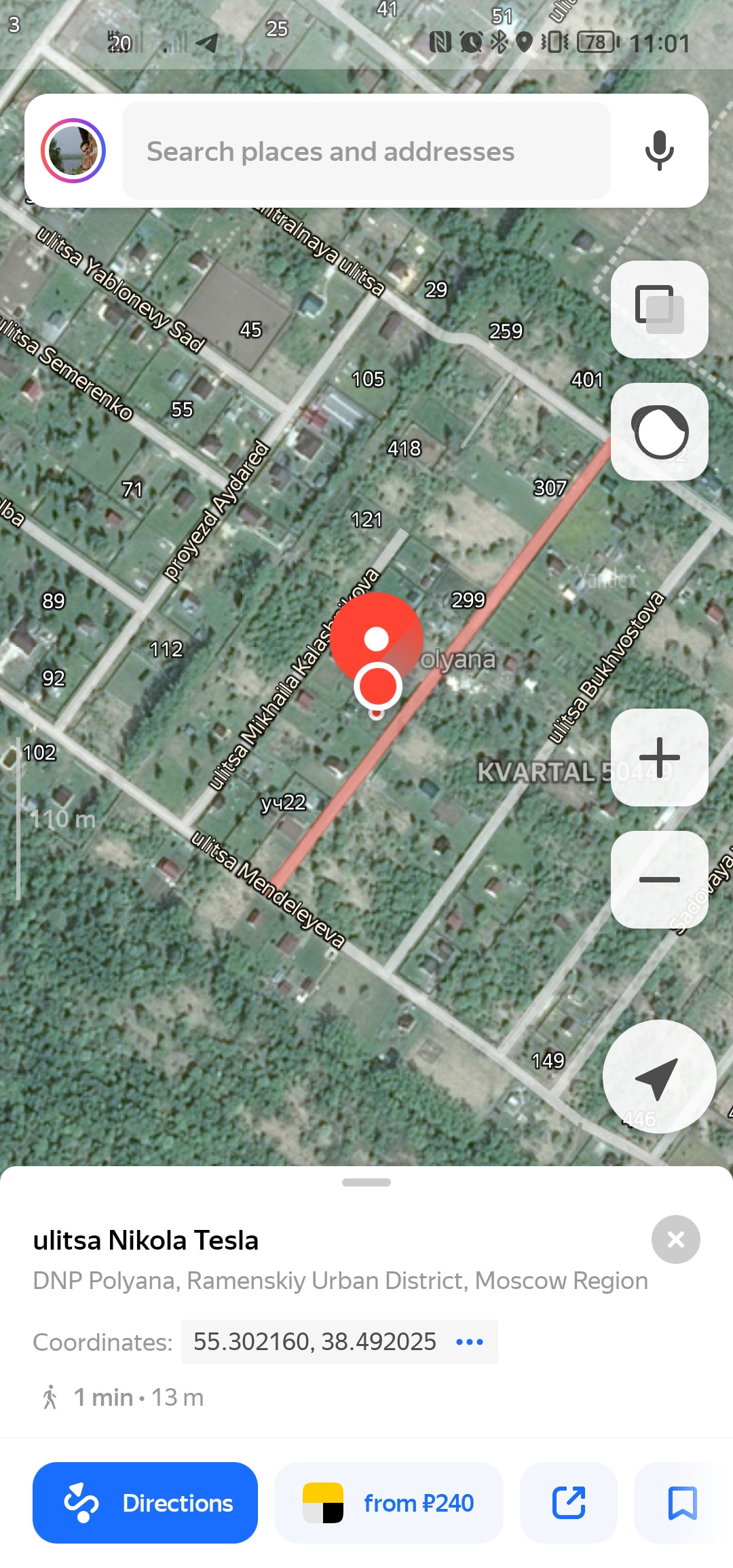This screenshot has height=1568, width=733.
Task: Order a taxi from ₽240
Action: 388,1503
